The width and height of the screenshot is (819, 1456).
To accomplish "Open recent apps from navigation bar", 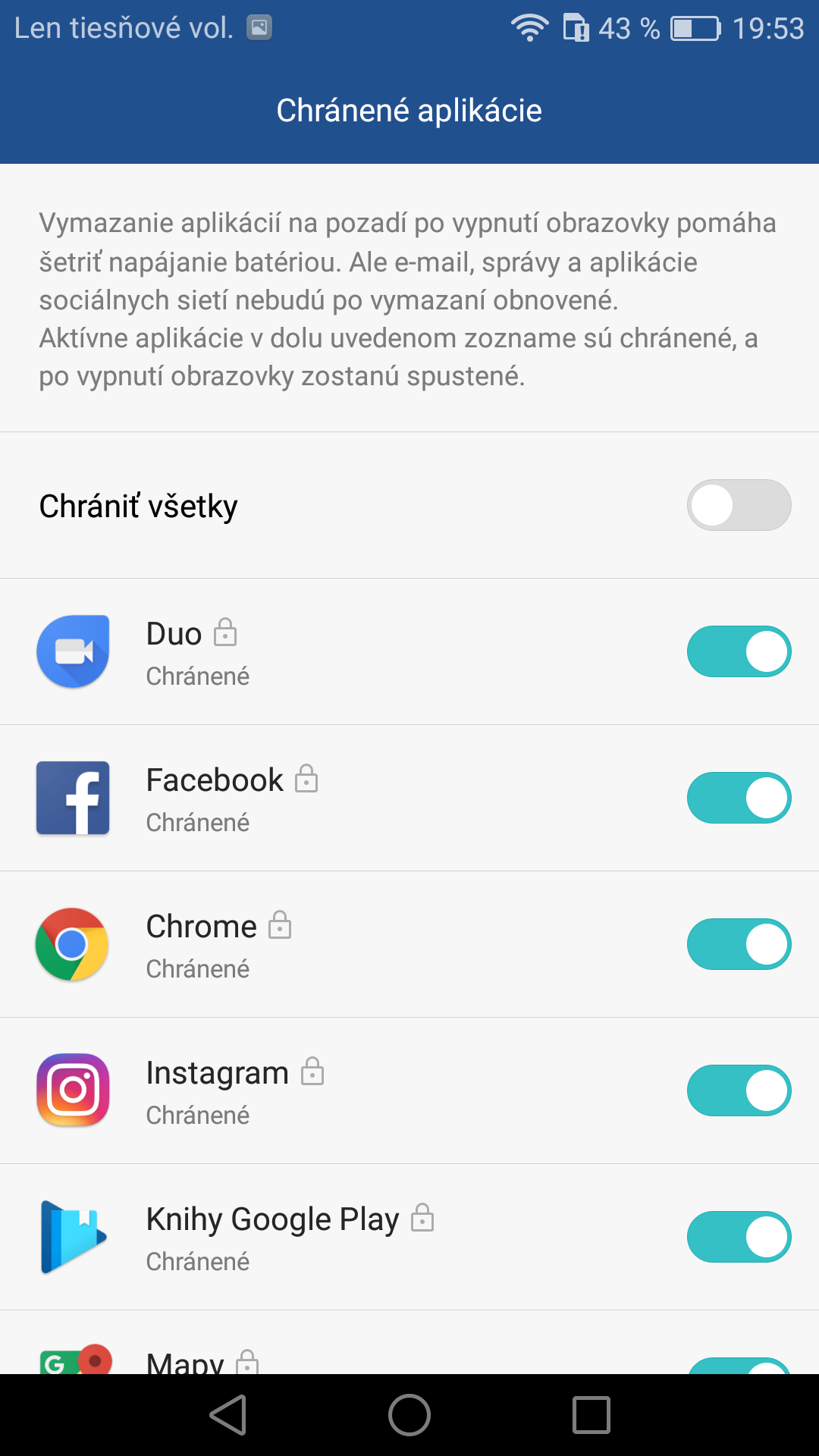I will pyautogui.click(x=591, y=1415).
